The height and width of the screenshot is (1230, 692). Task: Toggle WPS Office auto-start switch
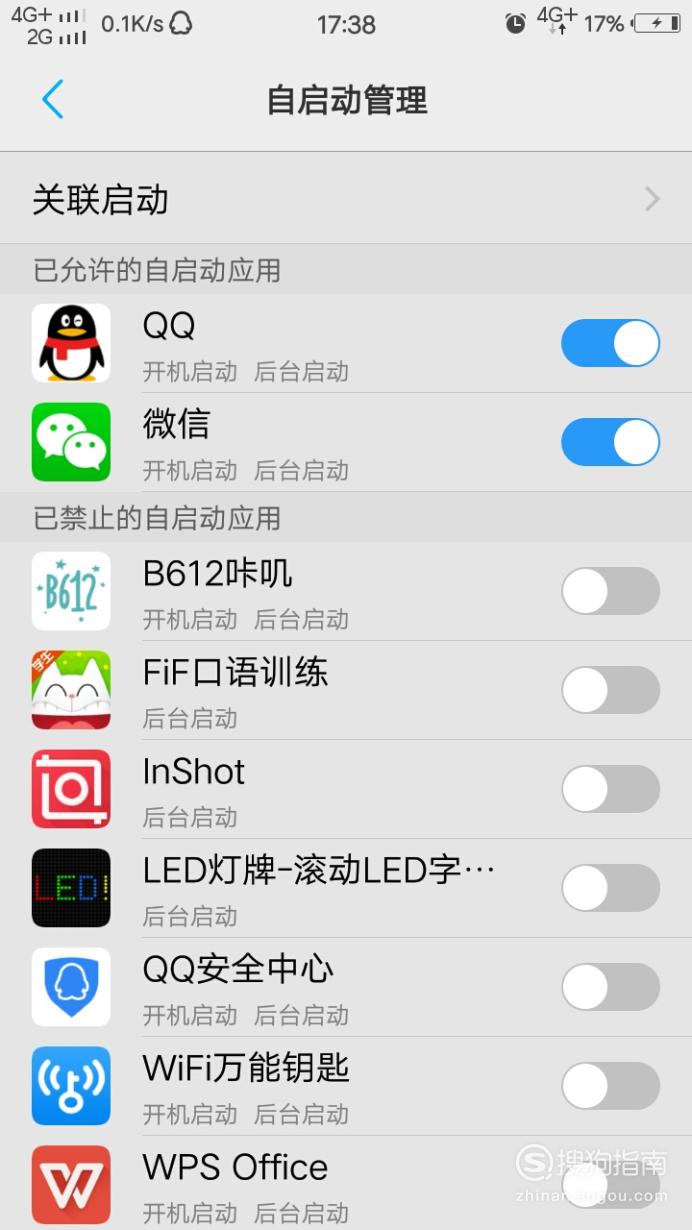(610, 1186)
